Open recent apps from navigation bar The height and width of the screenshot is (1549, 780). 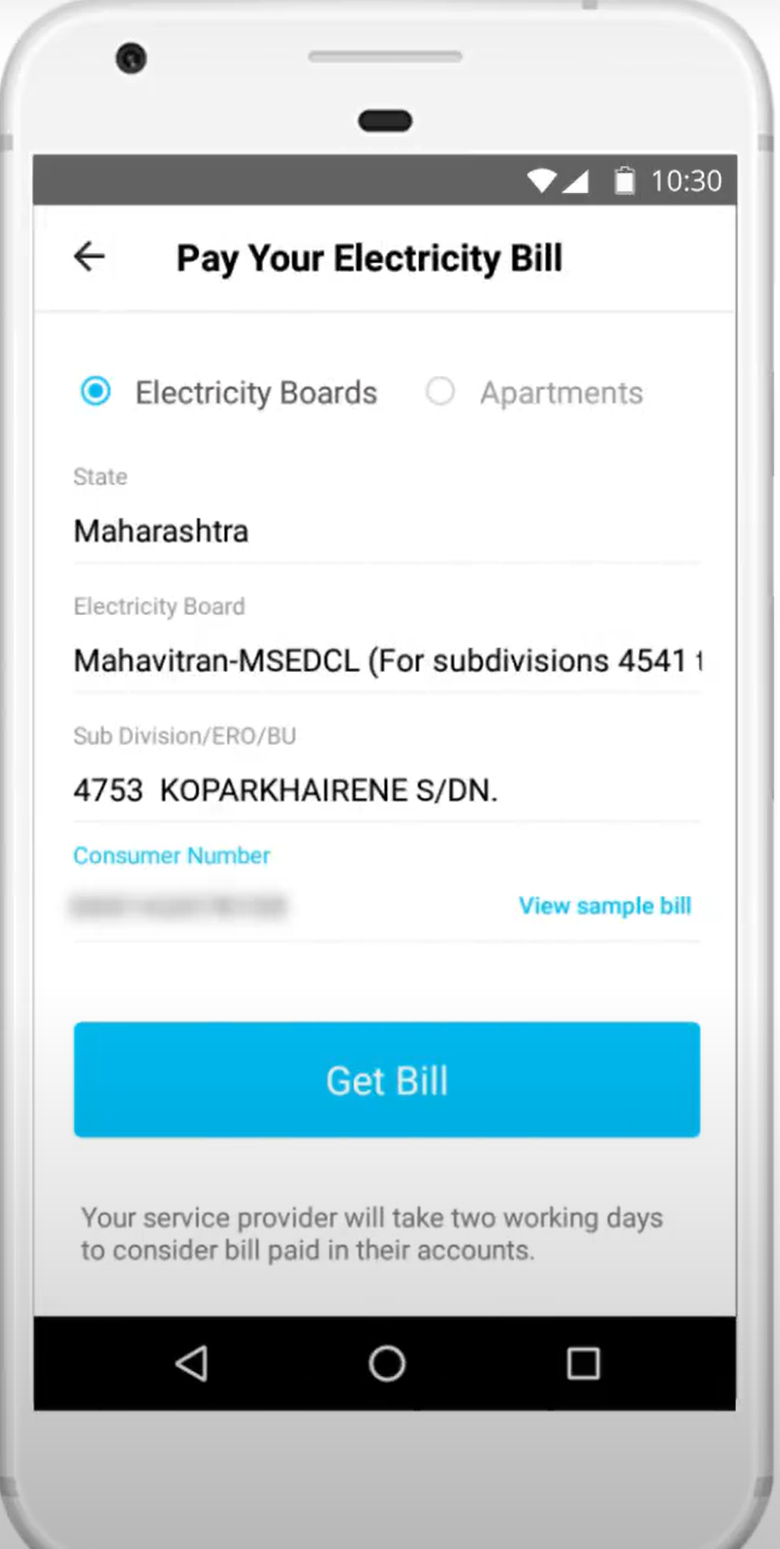pyautogui.click(x=582, y=1363)
